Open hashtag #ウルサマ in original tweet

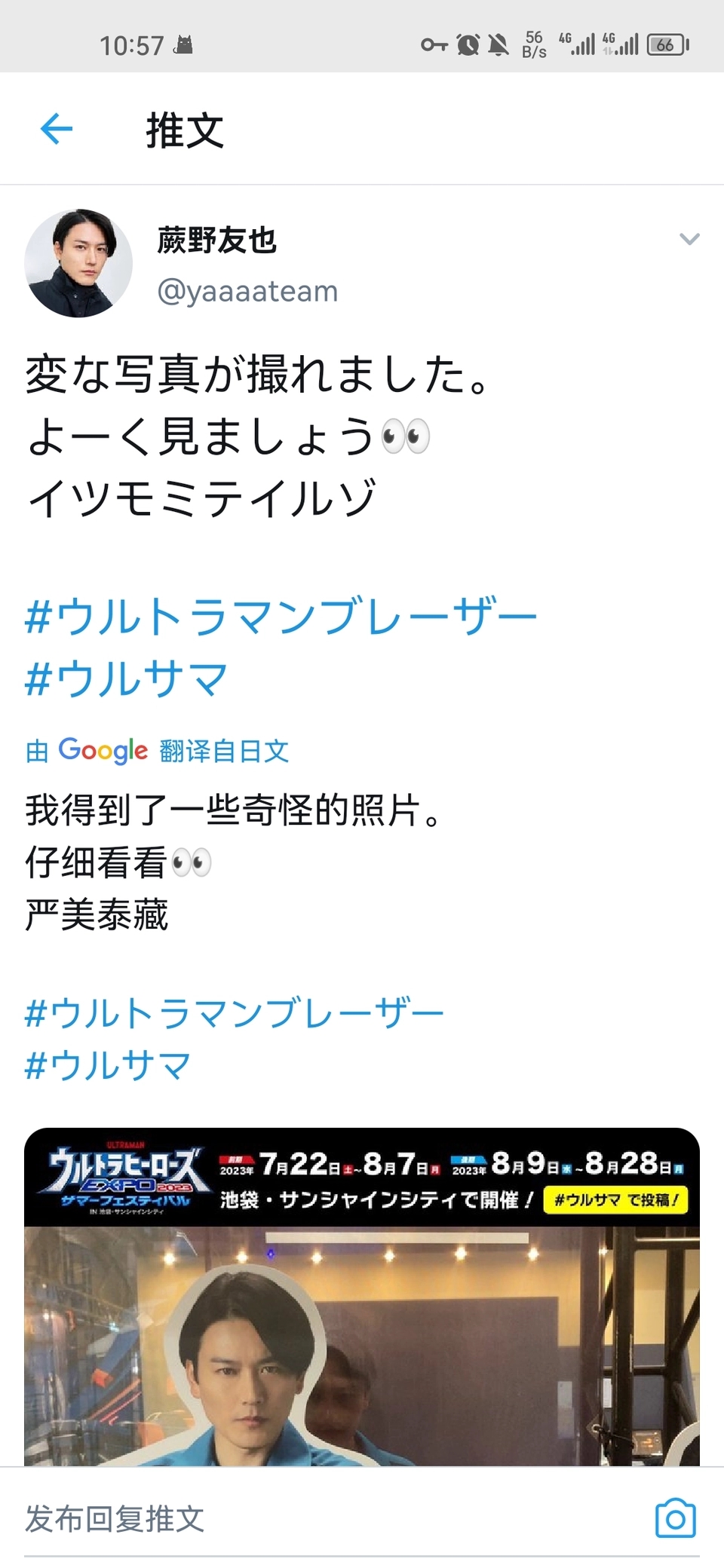coord(126,678)
